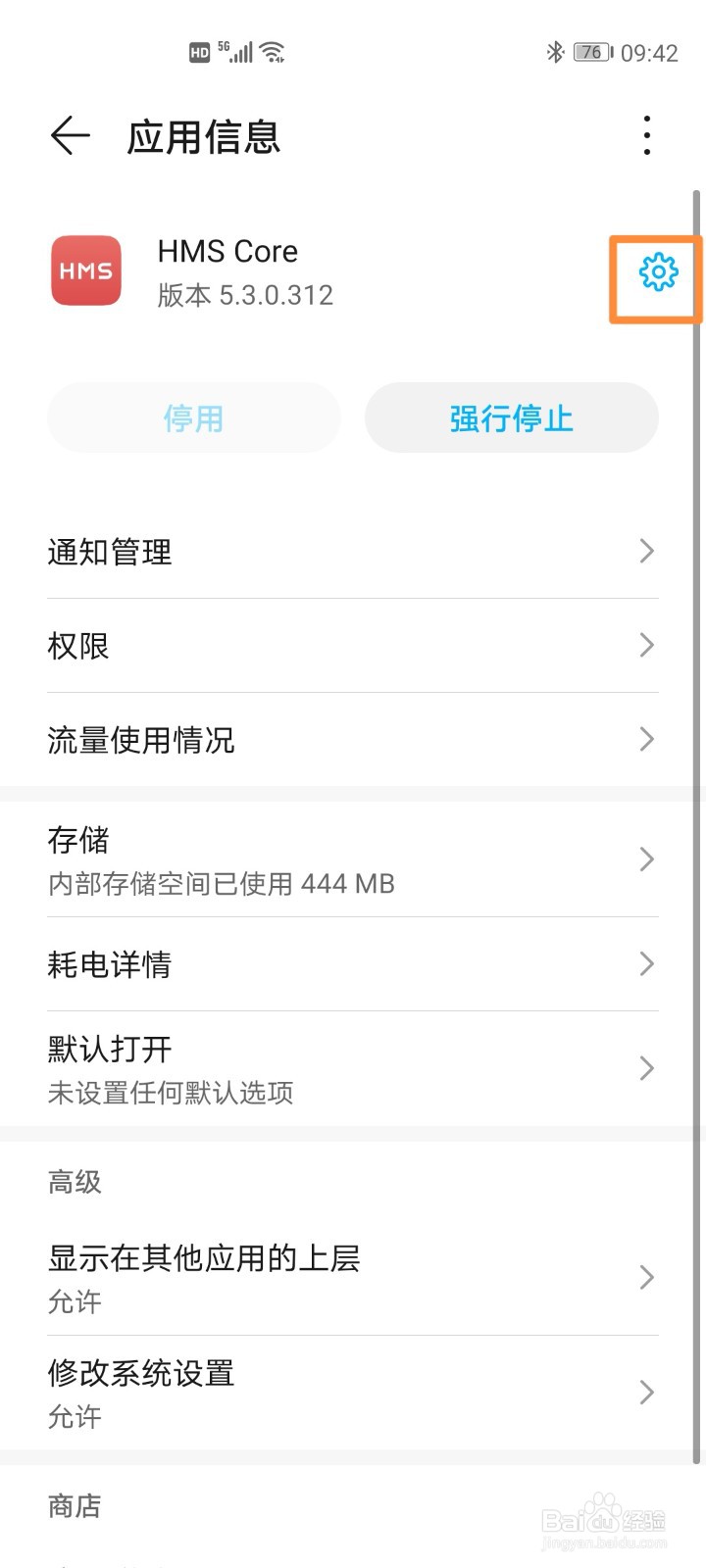Open 默认打开 default open options

click(353, 1068)
